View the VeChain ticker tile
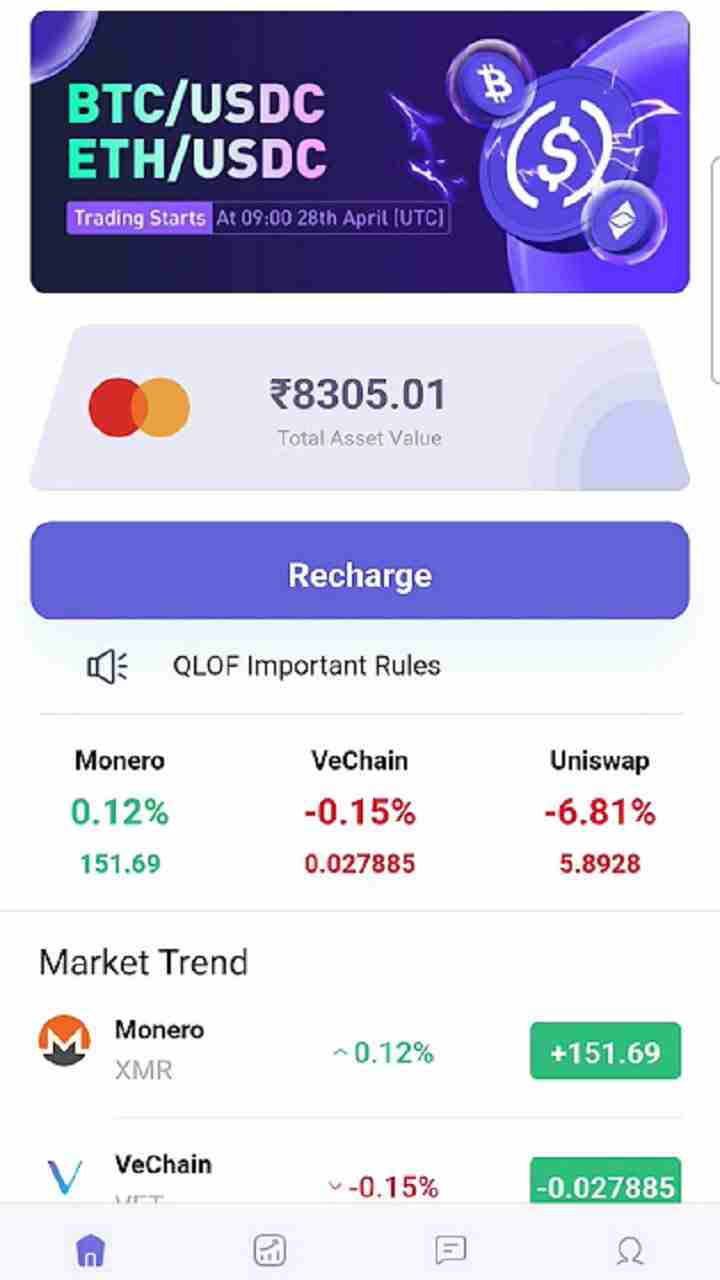Viewport: 720px width, 1280px height. pos(360,811)
